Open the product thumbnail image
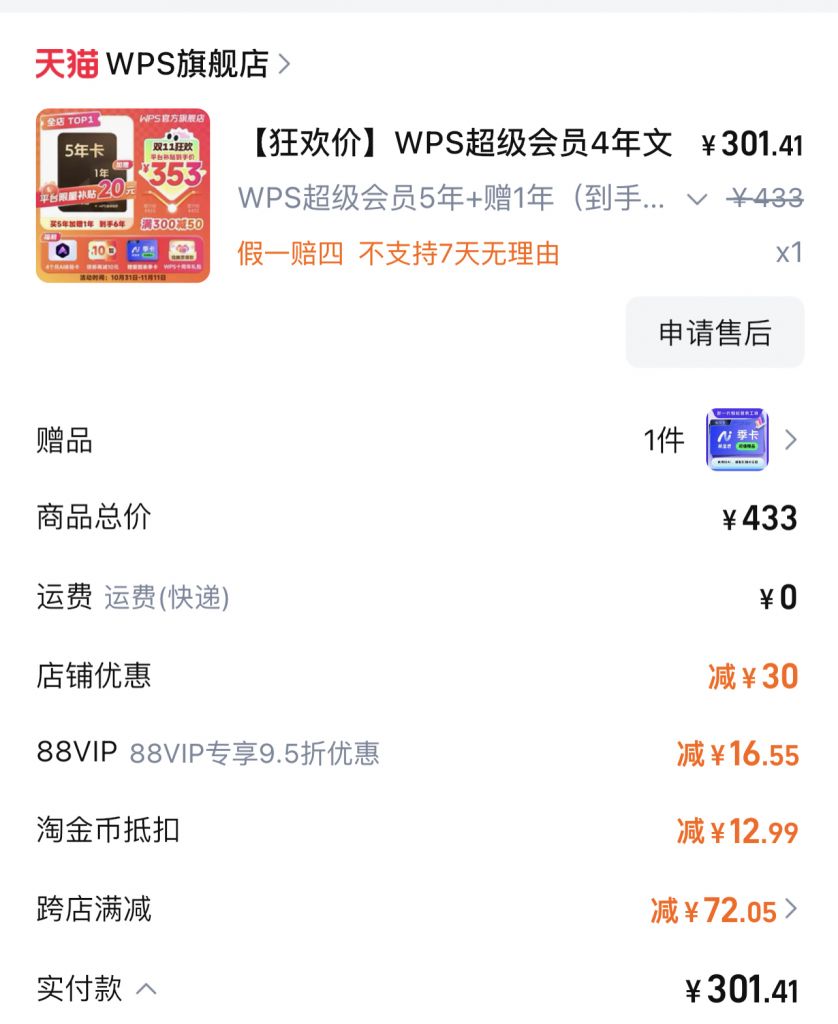The image size is (838, 1024). click(125, 192)
